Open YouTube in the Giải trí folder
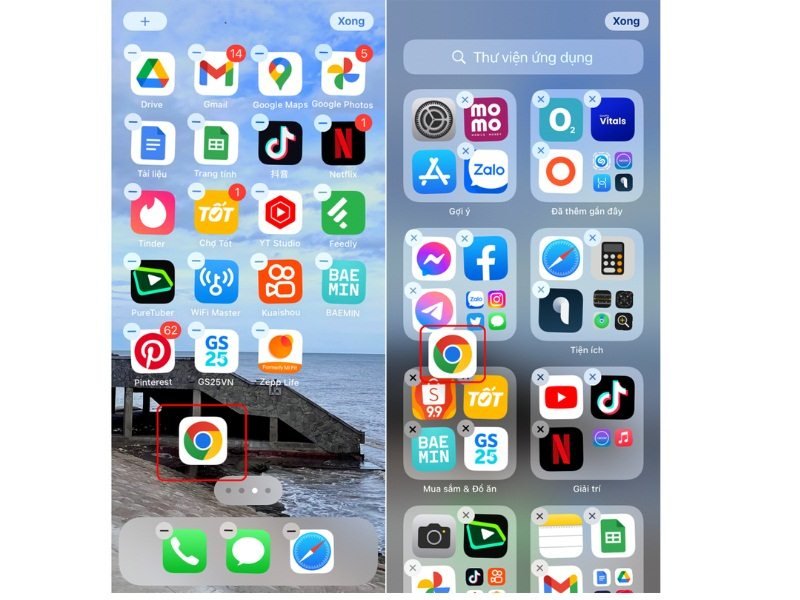The image size is (800, 600). [560, 397]
